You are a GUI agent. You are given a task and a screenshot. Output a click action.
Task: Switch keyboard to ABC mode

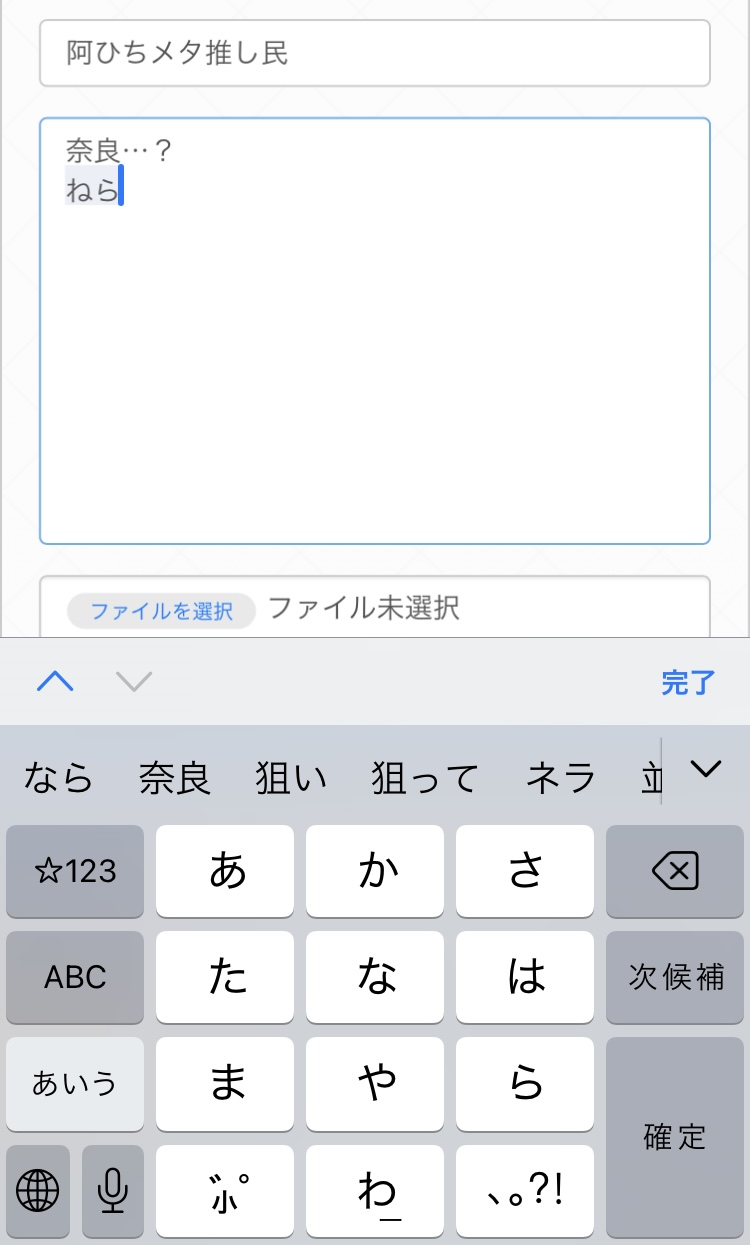[75, 977]
